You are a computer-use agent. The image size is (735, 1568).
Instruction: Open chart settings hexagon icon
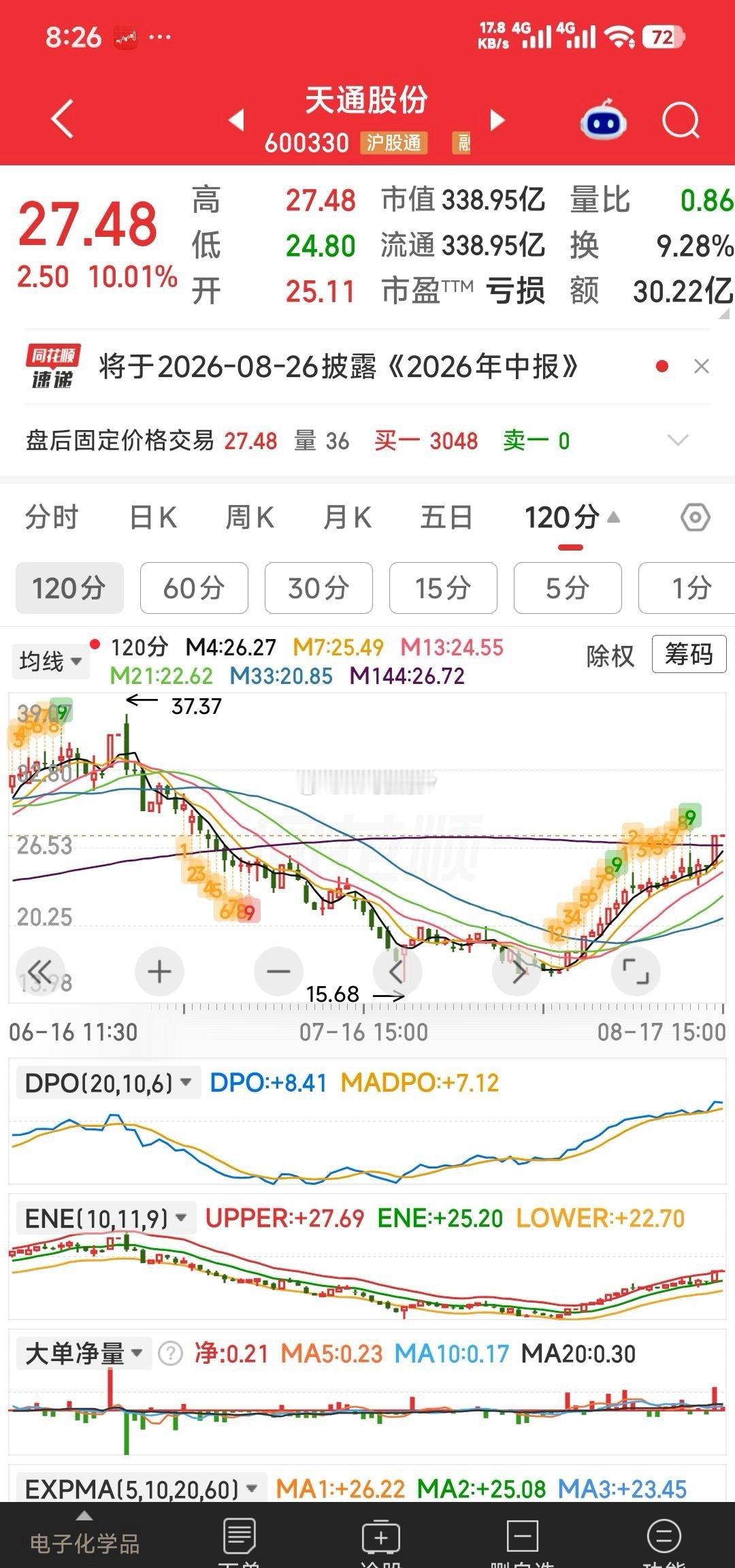pos(695,518)
